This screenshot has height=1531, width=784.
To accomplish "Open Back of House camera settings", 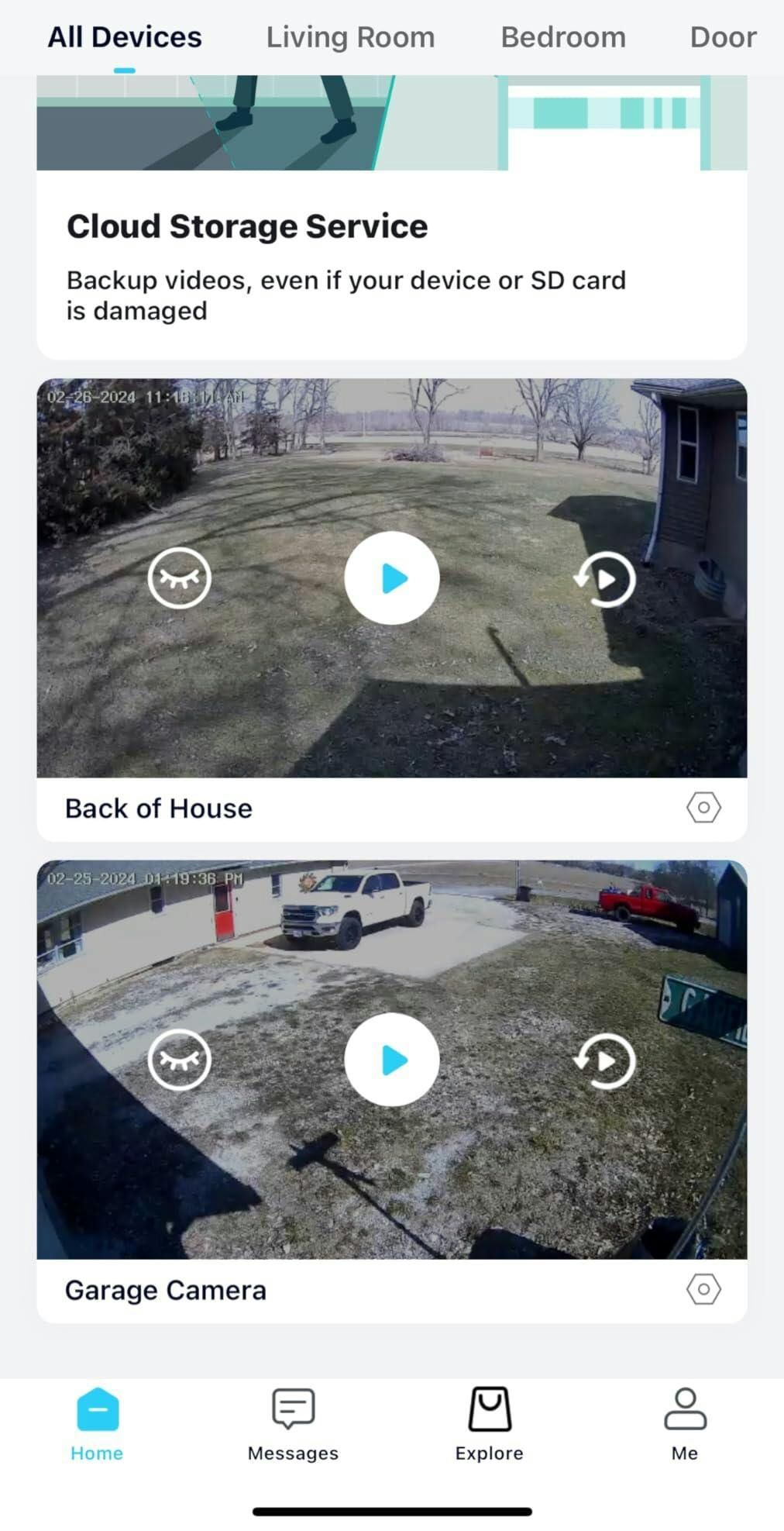I will [x=703, y=808].
